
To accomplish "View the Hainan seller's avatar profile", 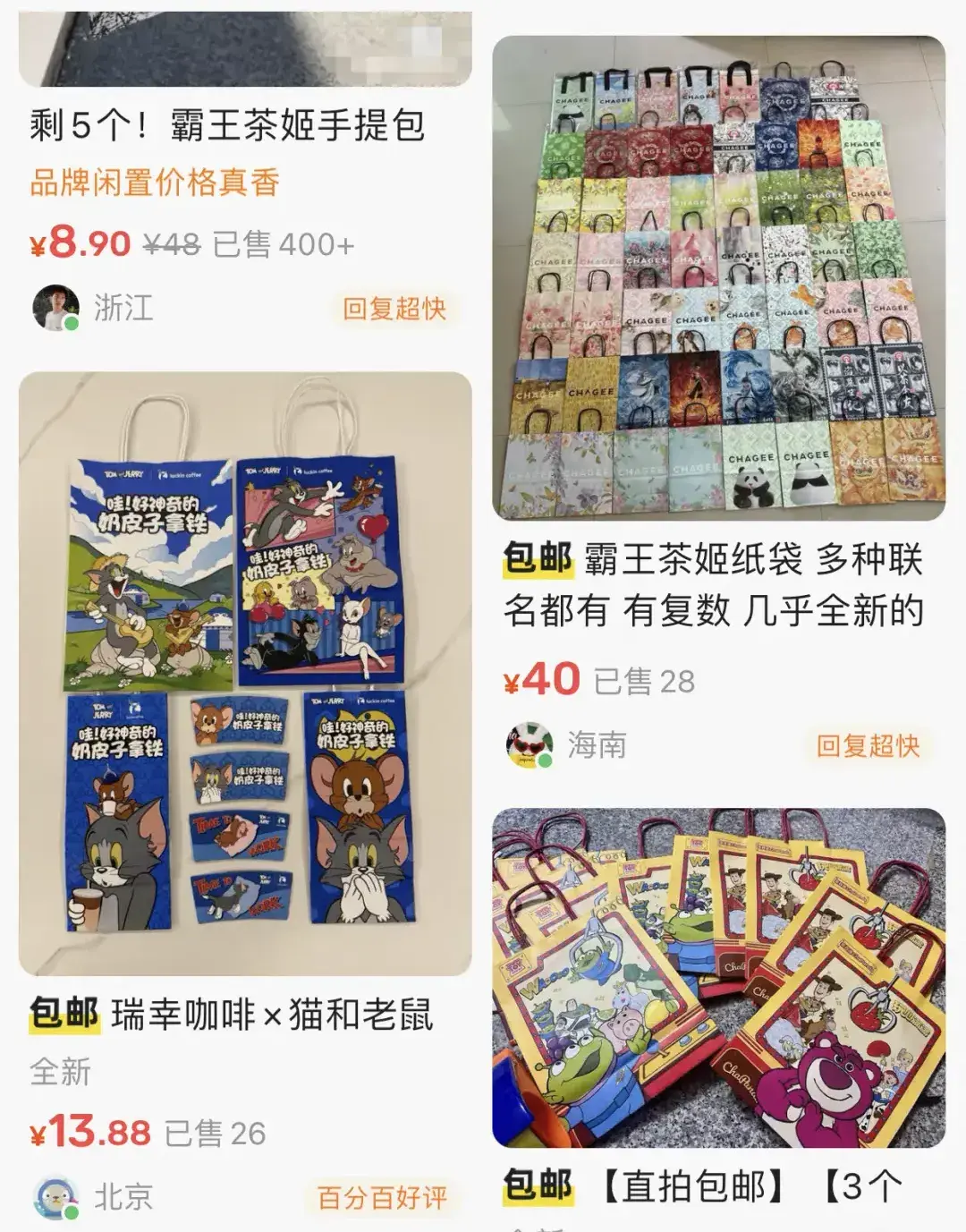I will click(530, 744).
